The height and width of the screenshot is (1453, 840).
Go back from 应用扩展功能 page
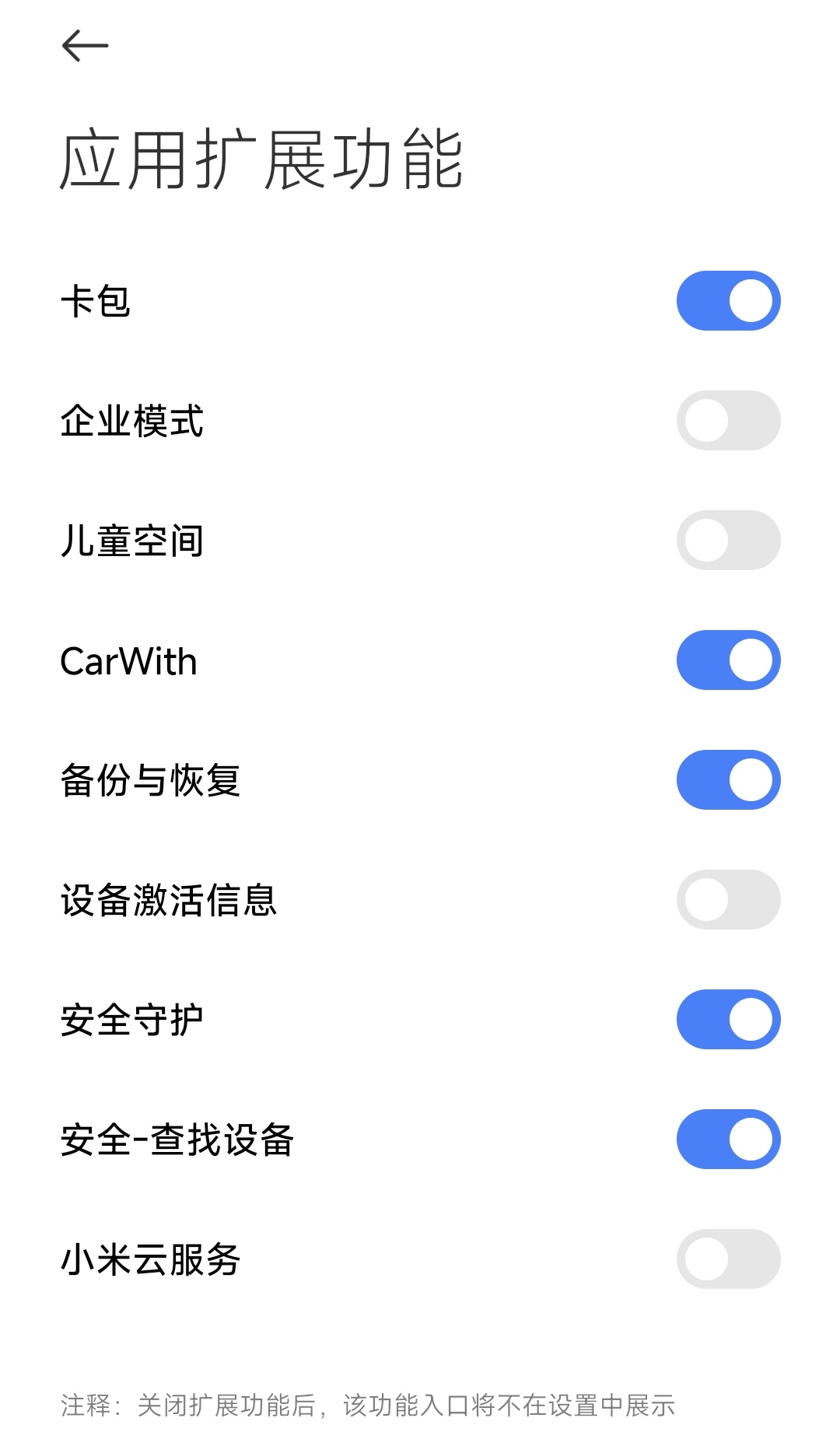pyautogui.click(x=85, y=46)
